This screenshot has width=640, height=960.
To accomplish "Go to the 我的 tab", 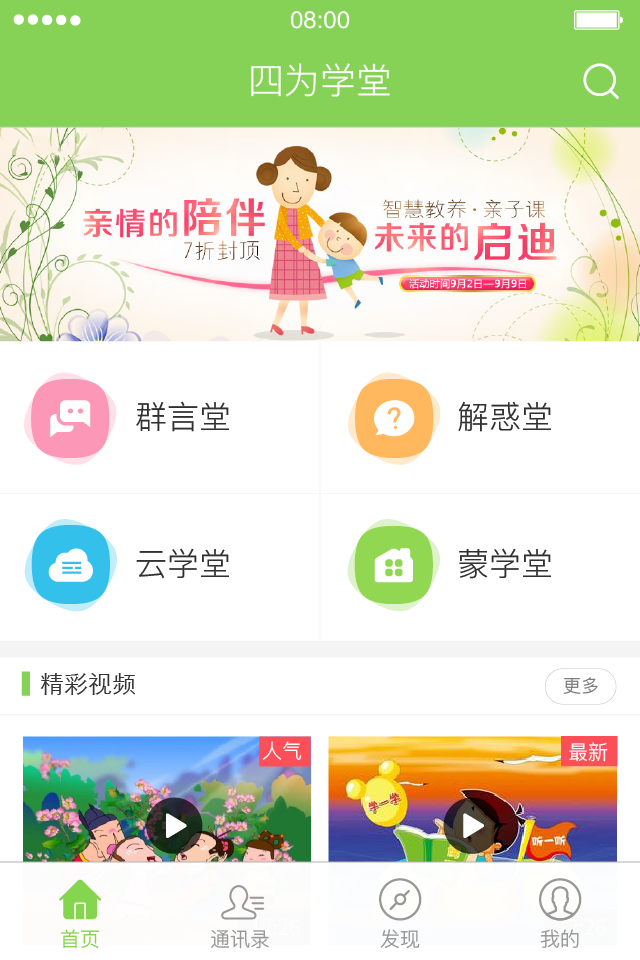I will (560, 913).
